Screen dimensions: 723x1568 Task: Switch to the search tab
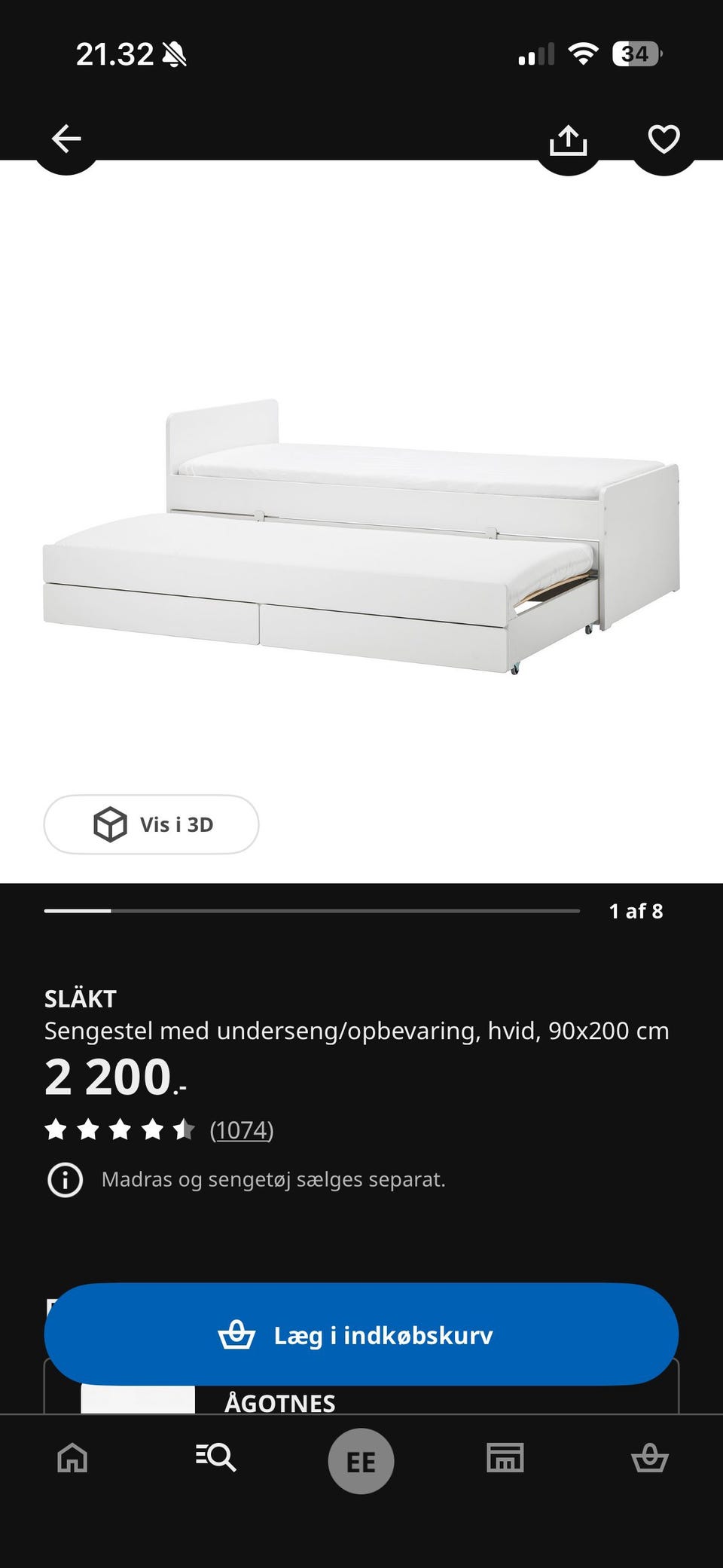(216, 1457)
